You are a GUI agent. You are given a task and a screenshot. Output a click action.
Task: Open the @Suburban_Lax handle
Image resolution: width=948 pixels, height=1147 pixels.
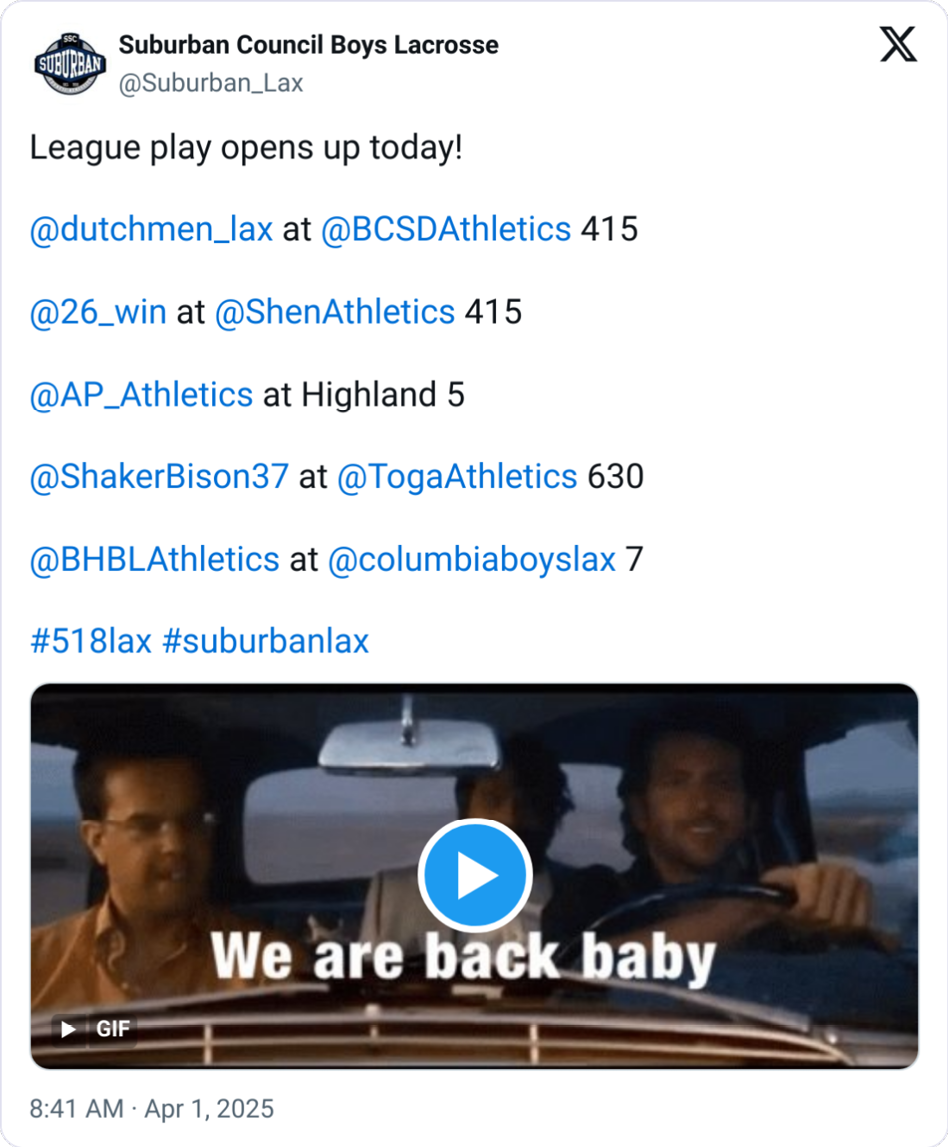(210, 84)
